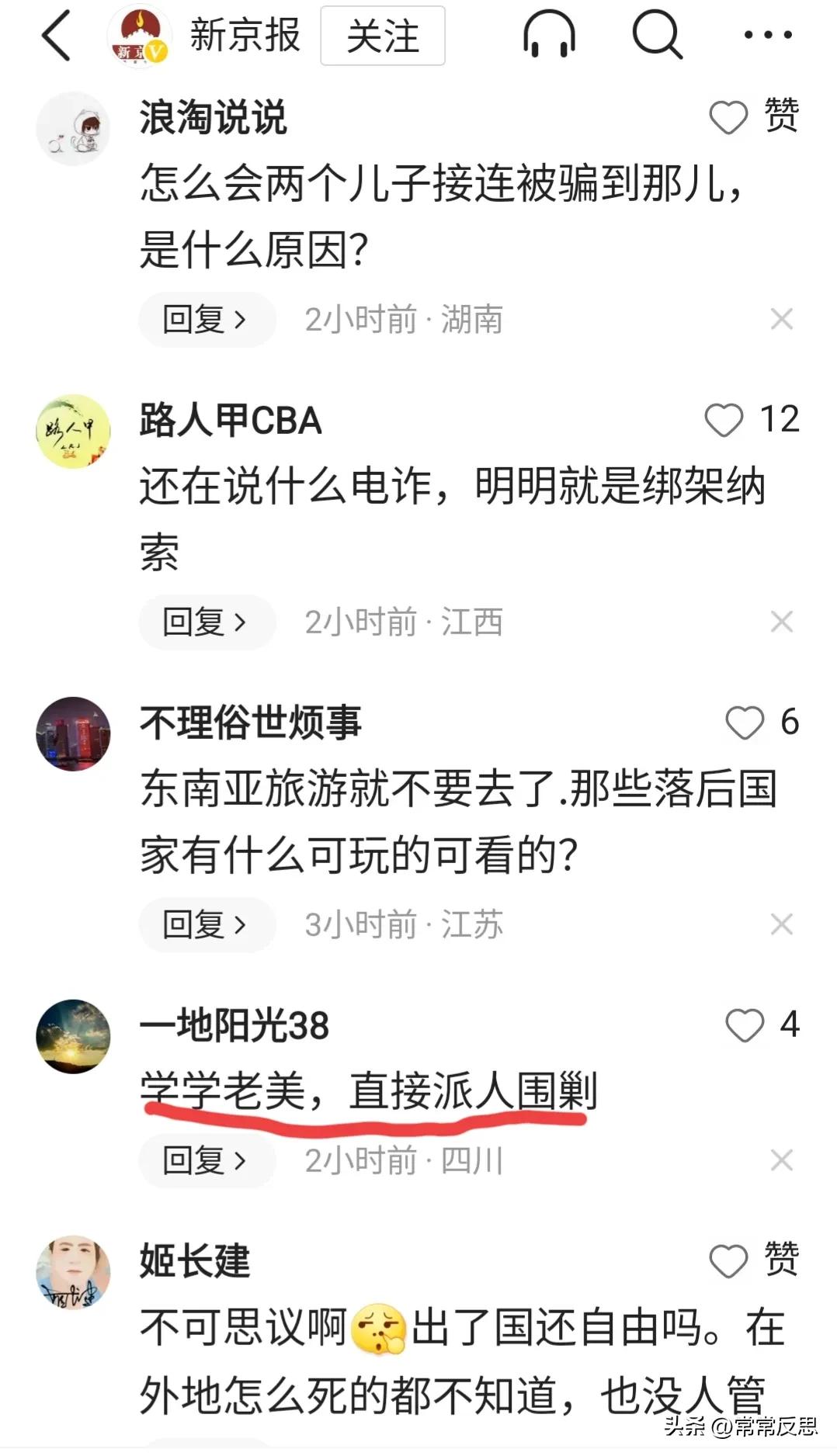Screen dimensions: 837x1456
Task: Like 姬长建's comment
Action: 728,1261
